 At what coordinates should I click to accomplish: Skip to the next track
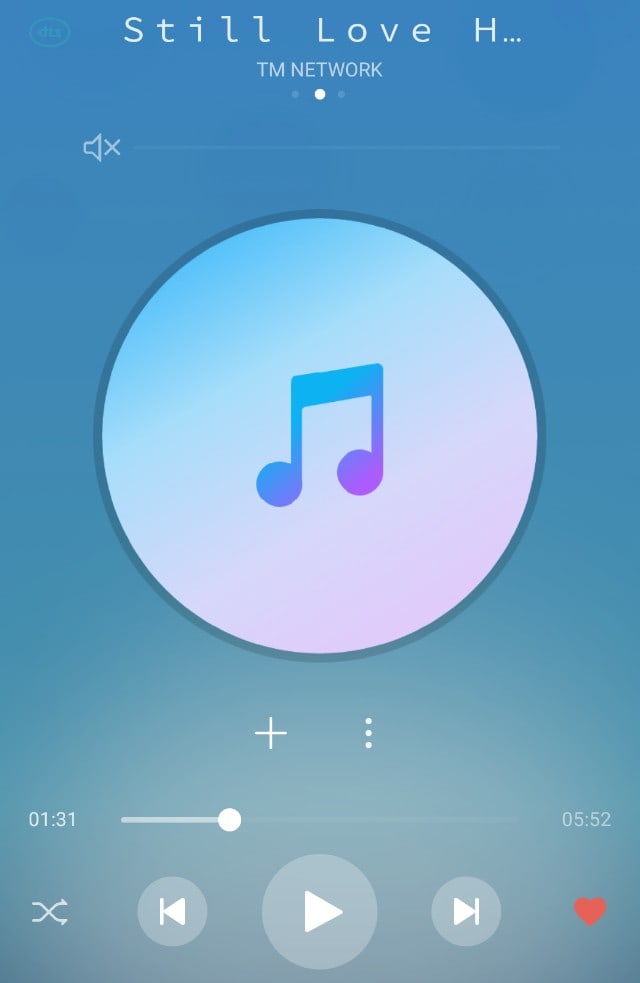(x=466, y=911)
